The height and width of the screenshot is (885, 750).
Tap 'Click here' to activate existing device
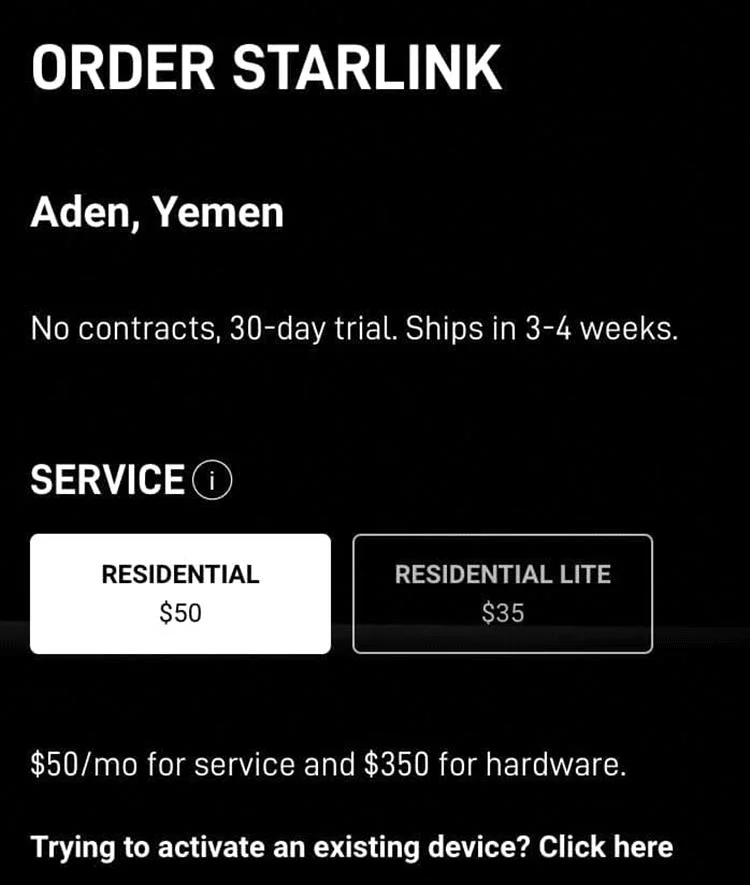pyautogui.click(x=606, y=847)
